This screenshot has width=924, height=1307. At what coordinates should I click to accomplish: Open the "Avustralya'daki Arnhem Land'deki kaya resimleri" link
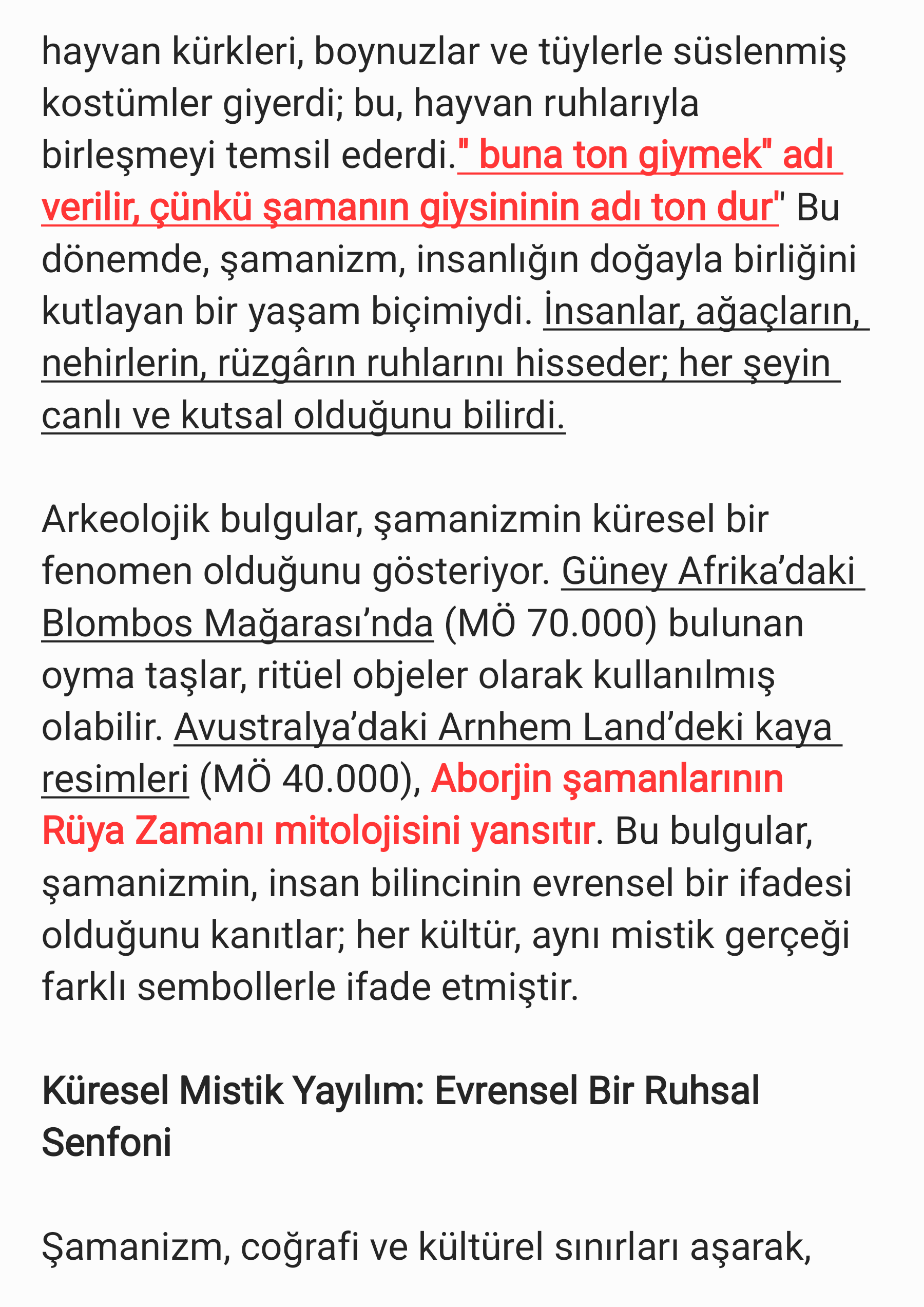(x=508, y=727)
